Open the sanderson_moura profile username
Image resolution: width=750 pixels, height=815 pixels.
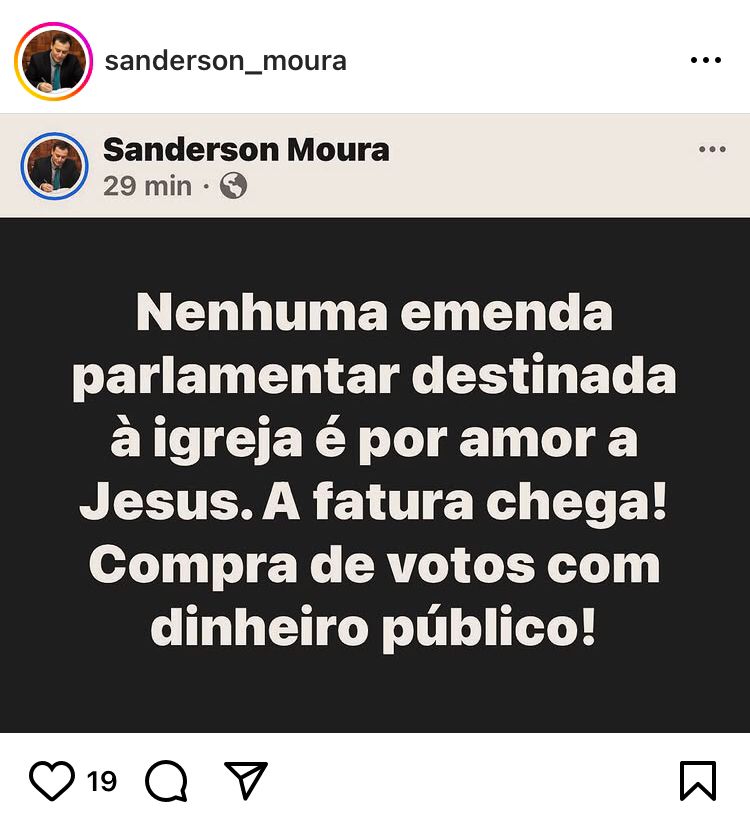click(x=226, y=61)
